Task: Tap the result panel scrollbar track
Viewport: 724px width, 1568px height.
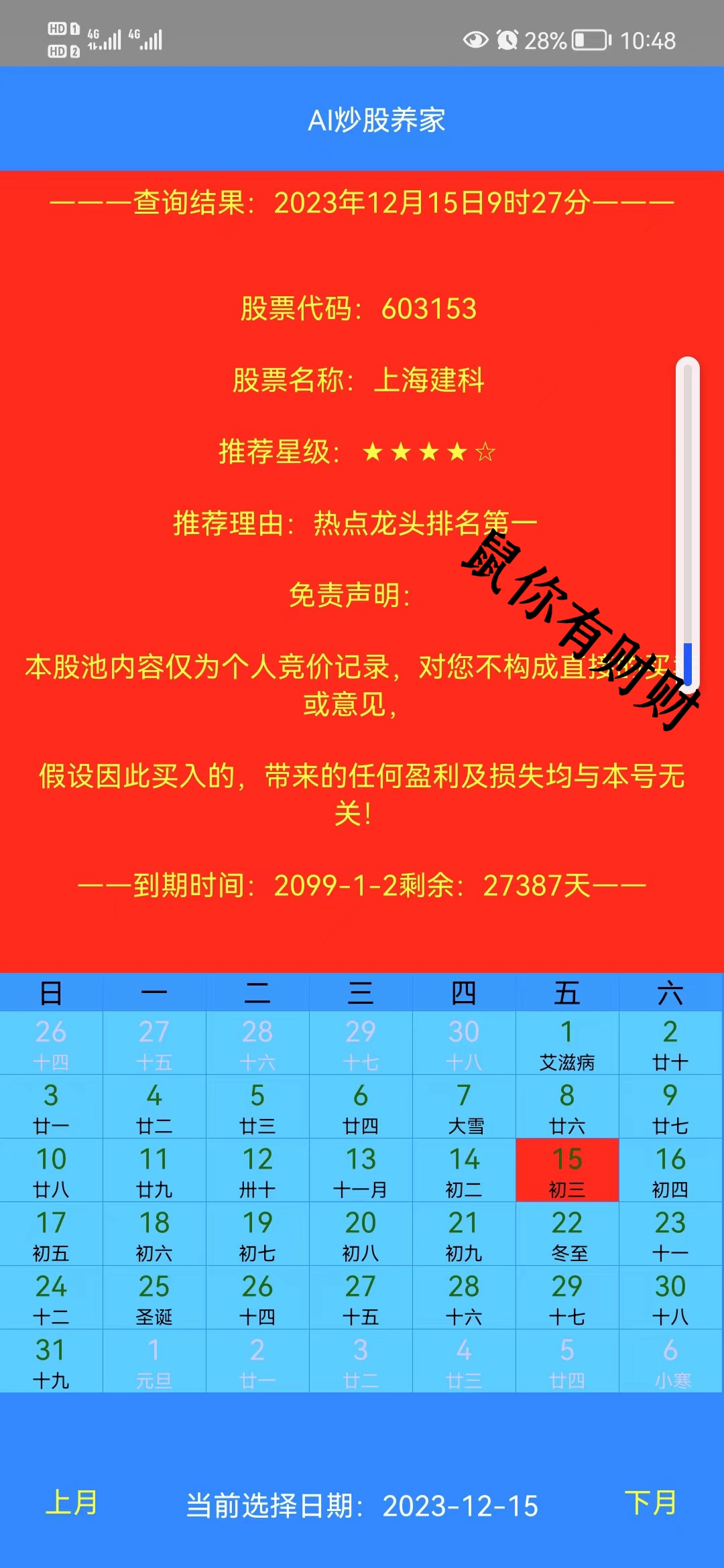Action: [x=687, y=503]
